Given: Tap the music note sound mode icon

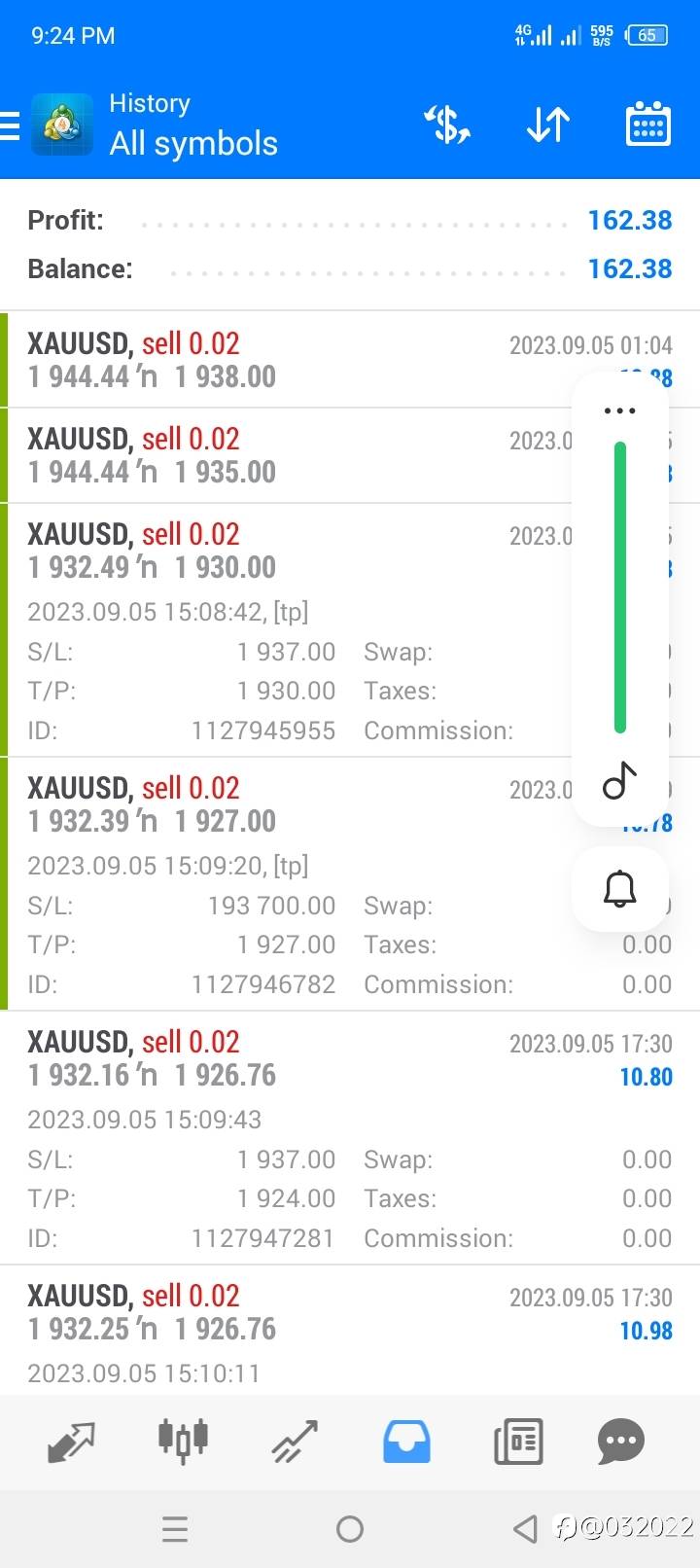Looking at the screenshot, I should pyautogui.click(x=620, y=780).
